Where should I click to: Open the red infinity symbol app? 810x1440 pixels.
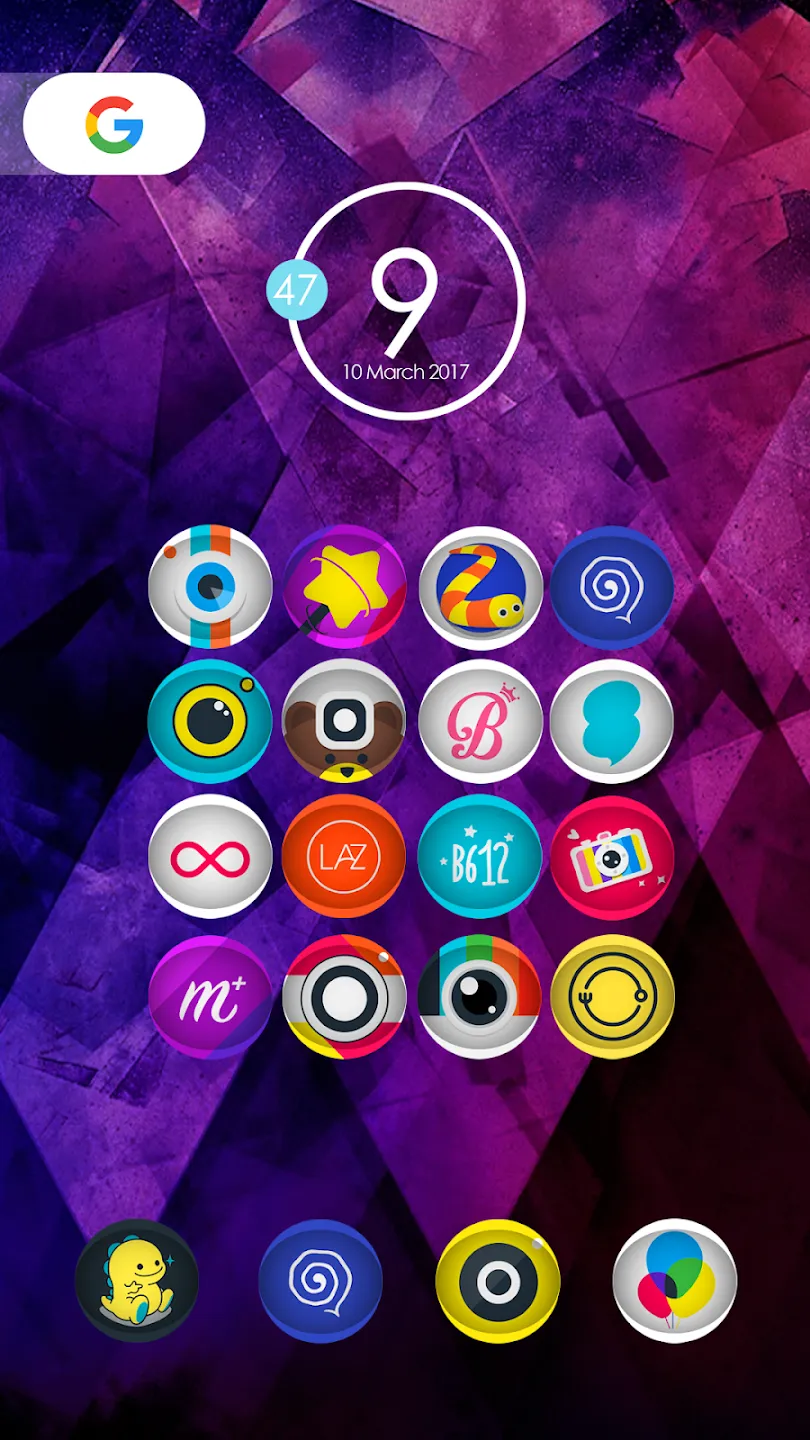(210, 857)
